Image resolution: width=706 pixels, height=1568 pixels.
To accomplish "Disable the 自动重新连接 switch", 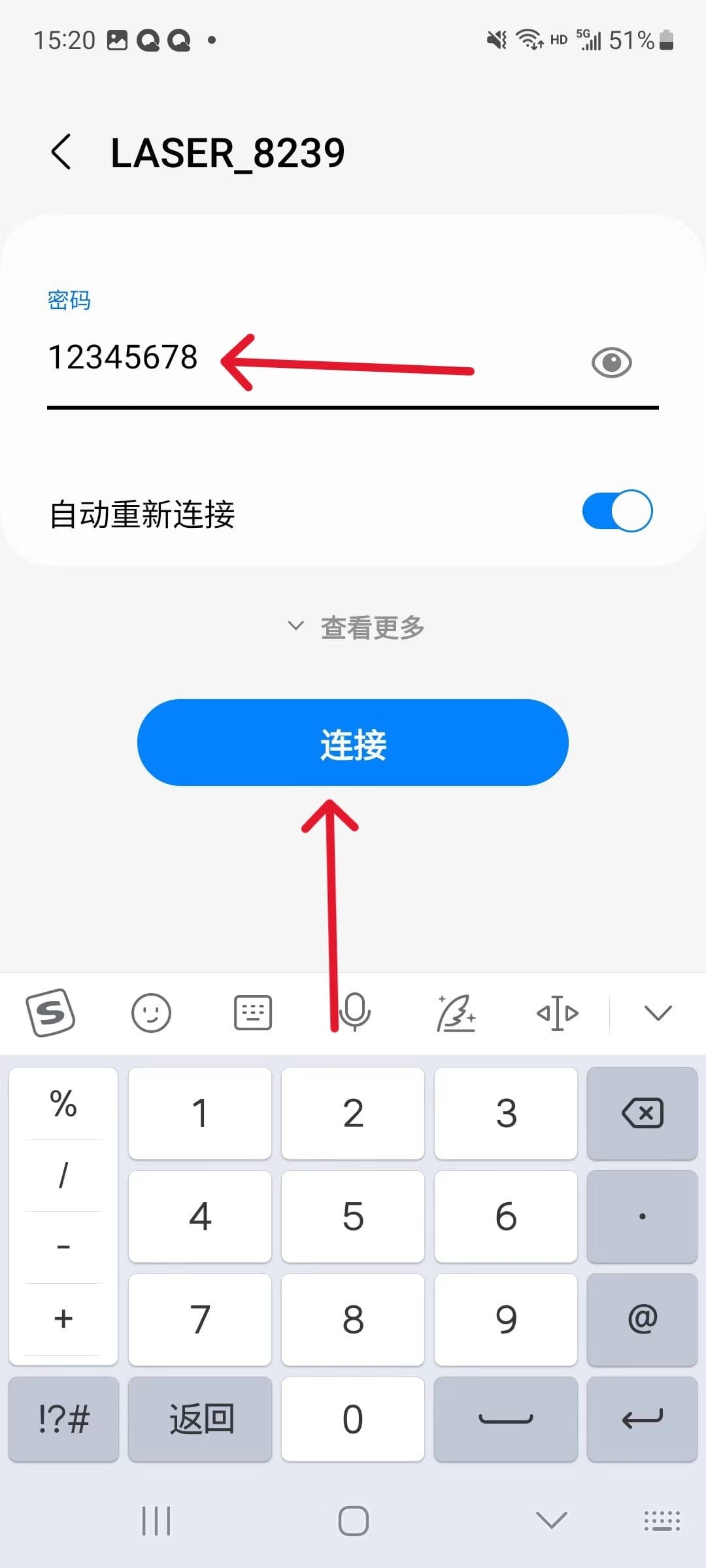I will click(616, 511).
